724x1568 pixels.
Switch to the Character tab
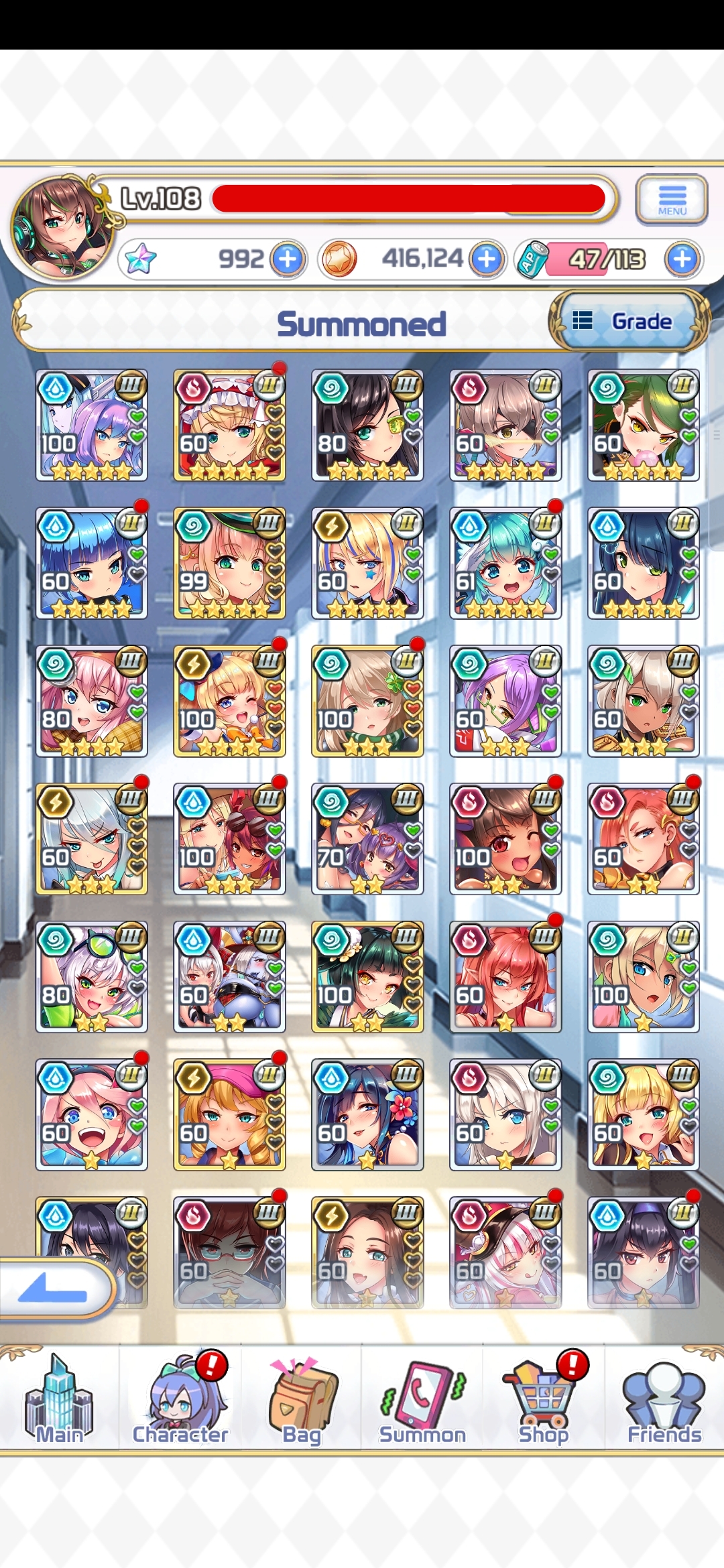click(x=180, y=1399)
